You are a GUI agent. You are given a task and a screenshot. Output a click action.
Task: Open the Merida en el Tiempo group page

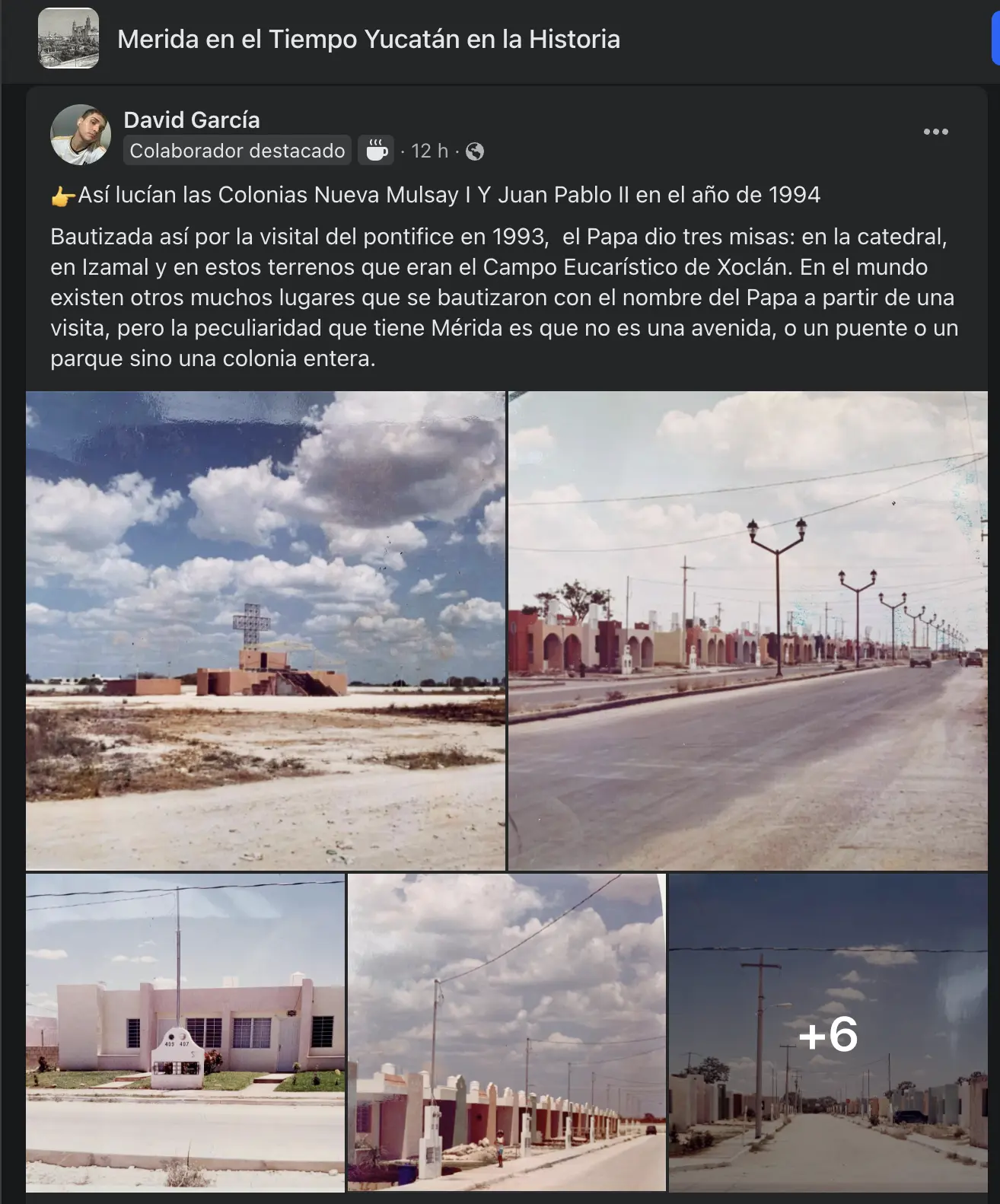[x=368, y=39]
